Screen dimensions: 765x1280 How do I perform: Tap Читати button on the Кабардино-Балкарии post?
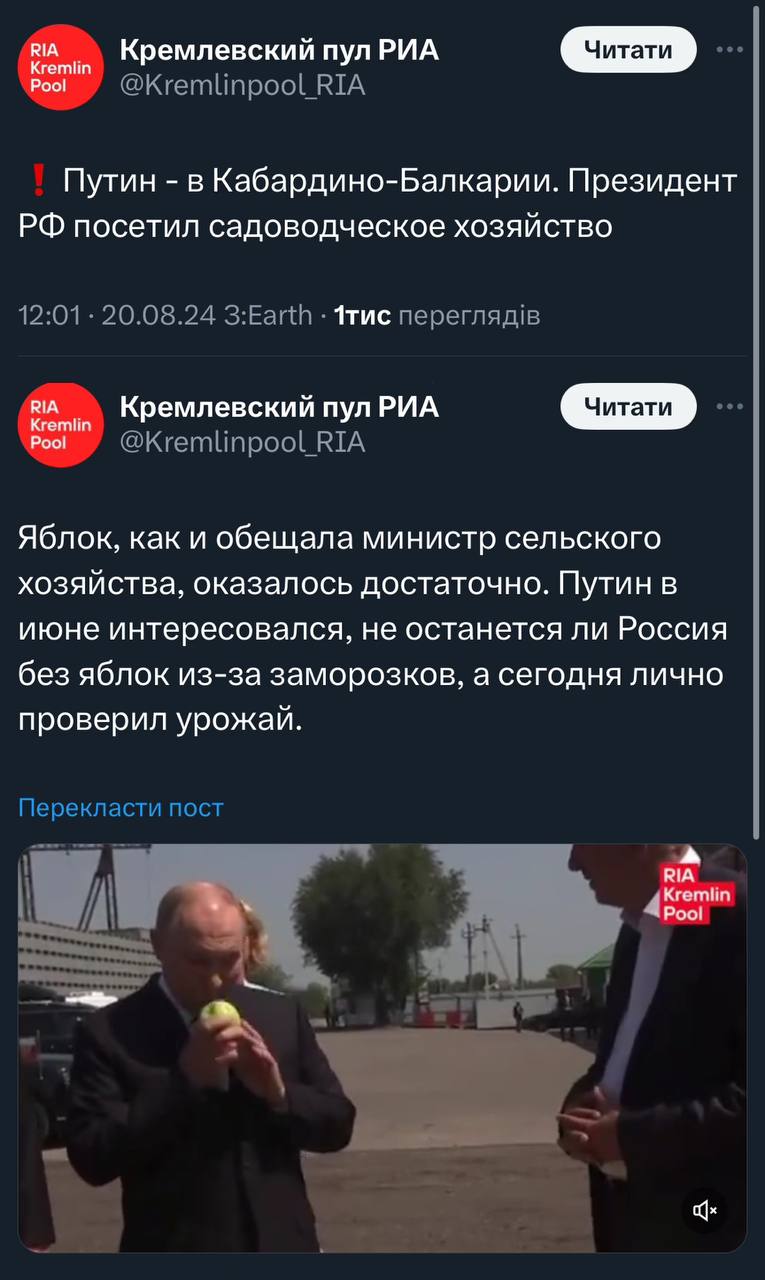[x=628, y=50]
